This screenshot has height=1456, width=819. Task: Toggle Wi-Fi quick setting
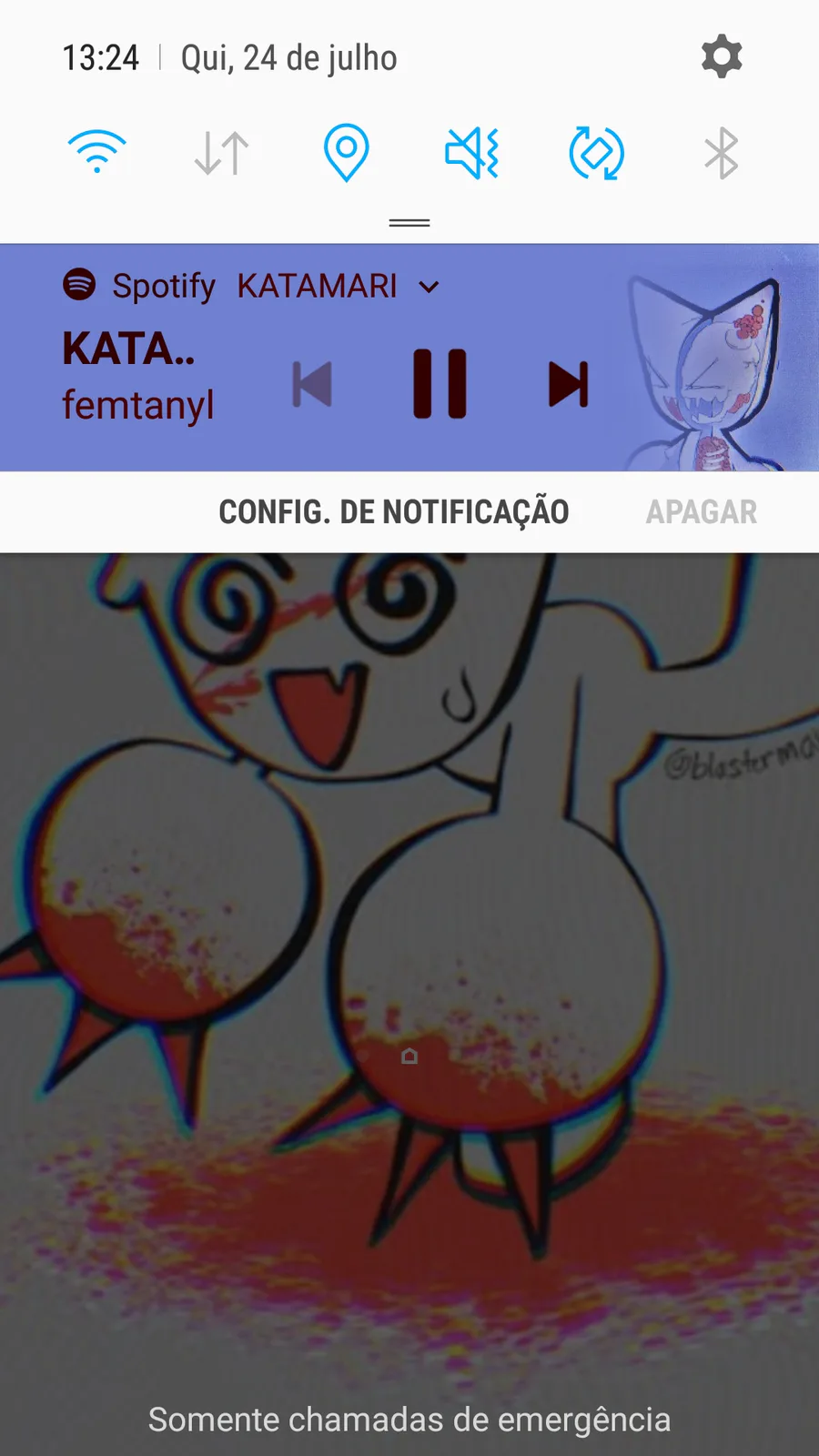click(96, 152)
